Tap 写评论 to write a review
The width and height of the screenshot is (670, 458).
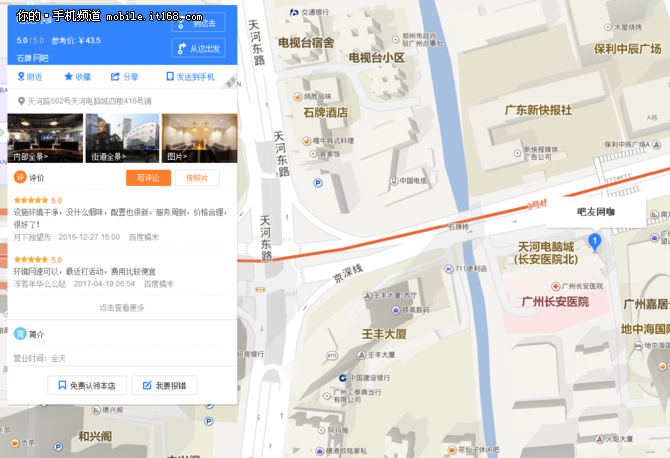148,178
